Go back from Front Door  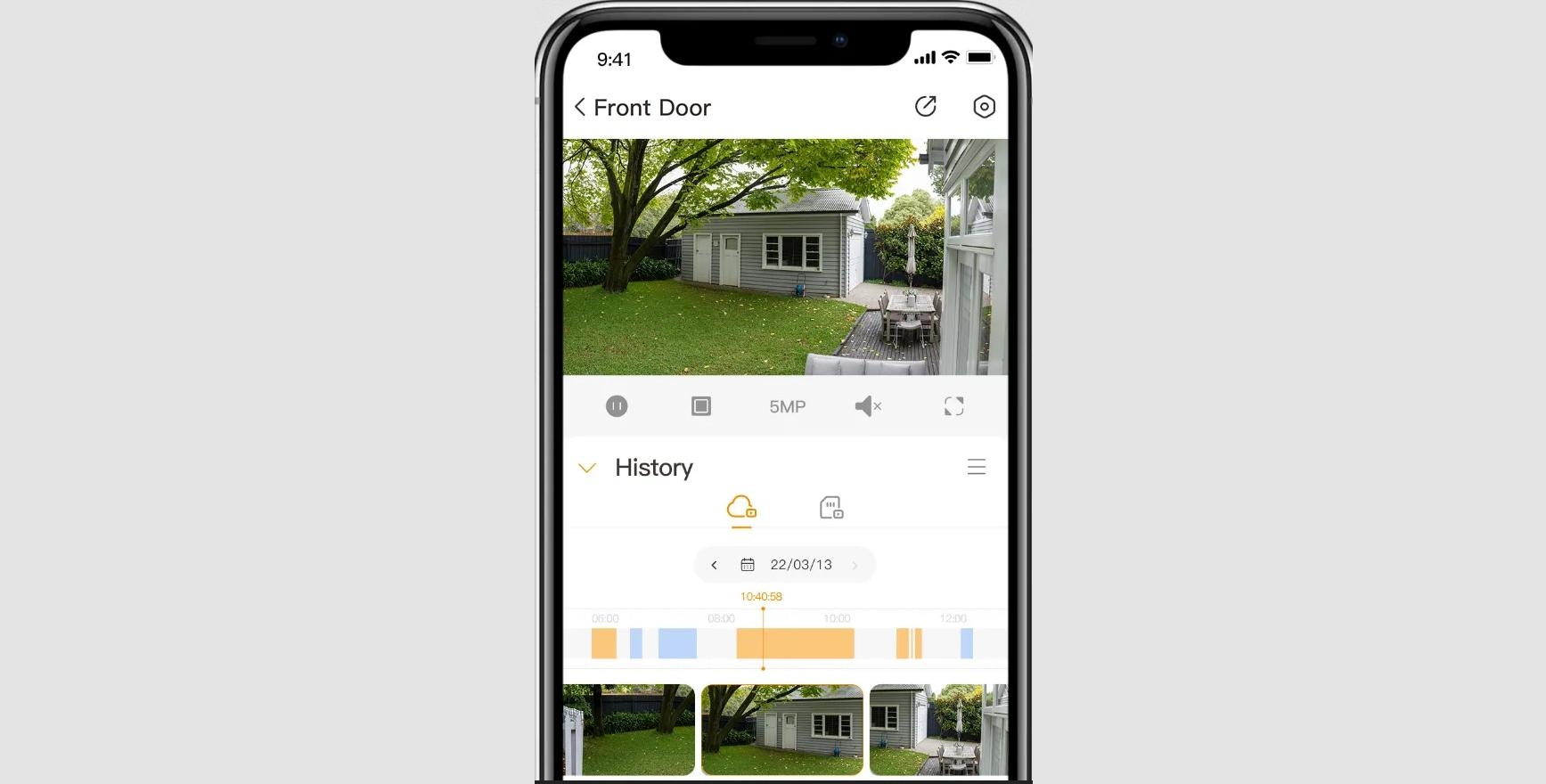tap(580, 108)
